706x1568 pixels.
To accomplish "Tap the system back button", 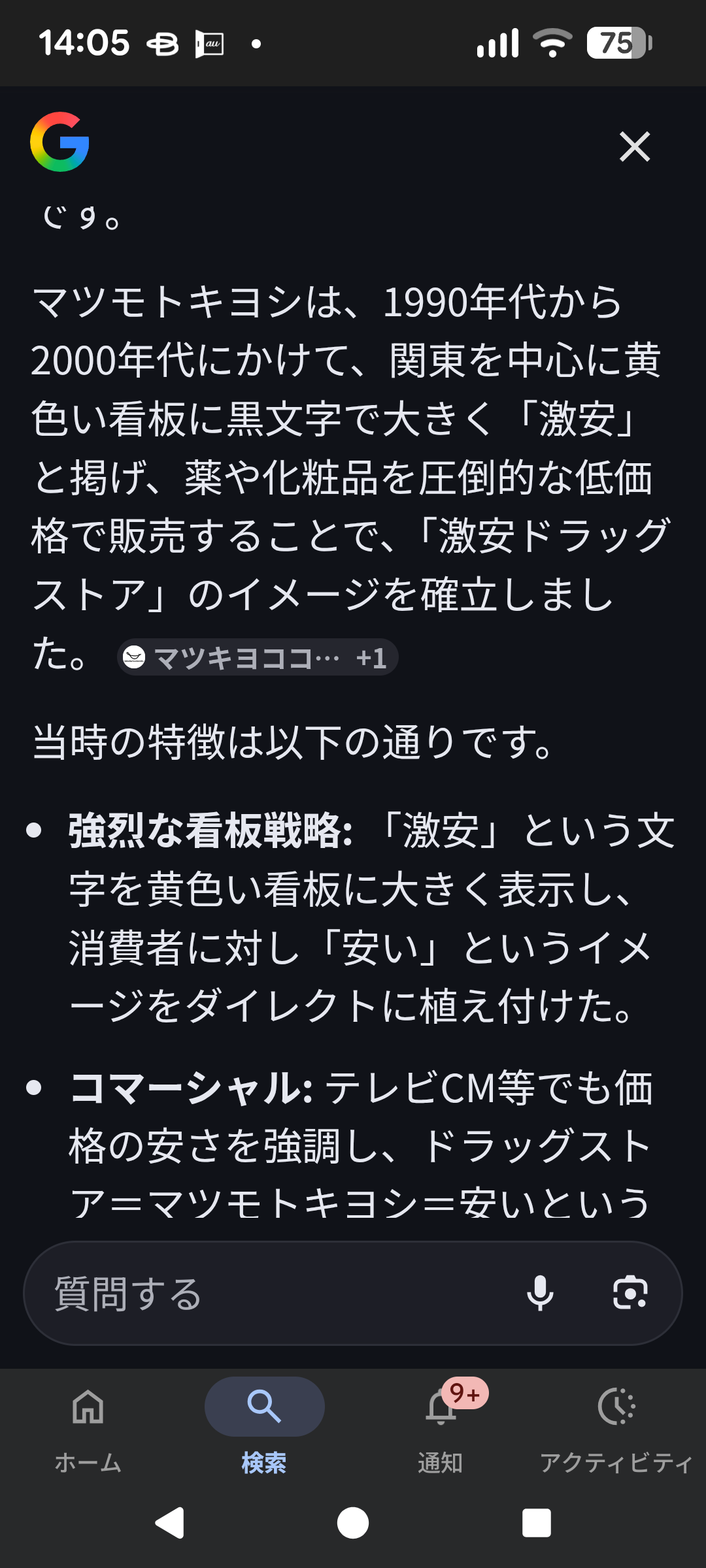I will tap(171, 1524).
